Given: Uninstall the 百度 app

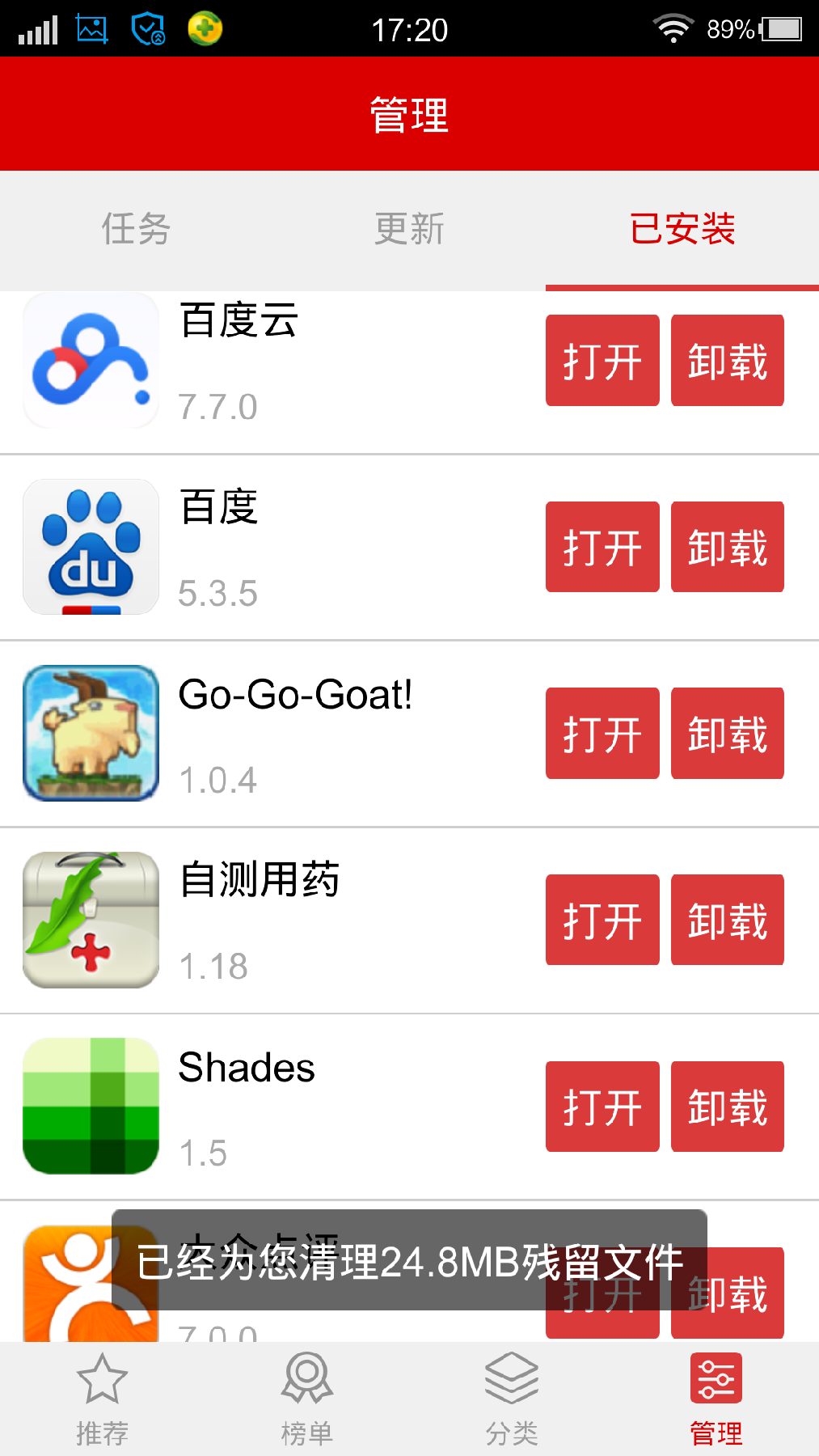Looking at the screenshot, I should [727, 547].
